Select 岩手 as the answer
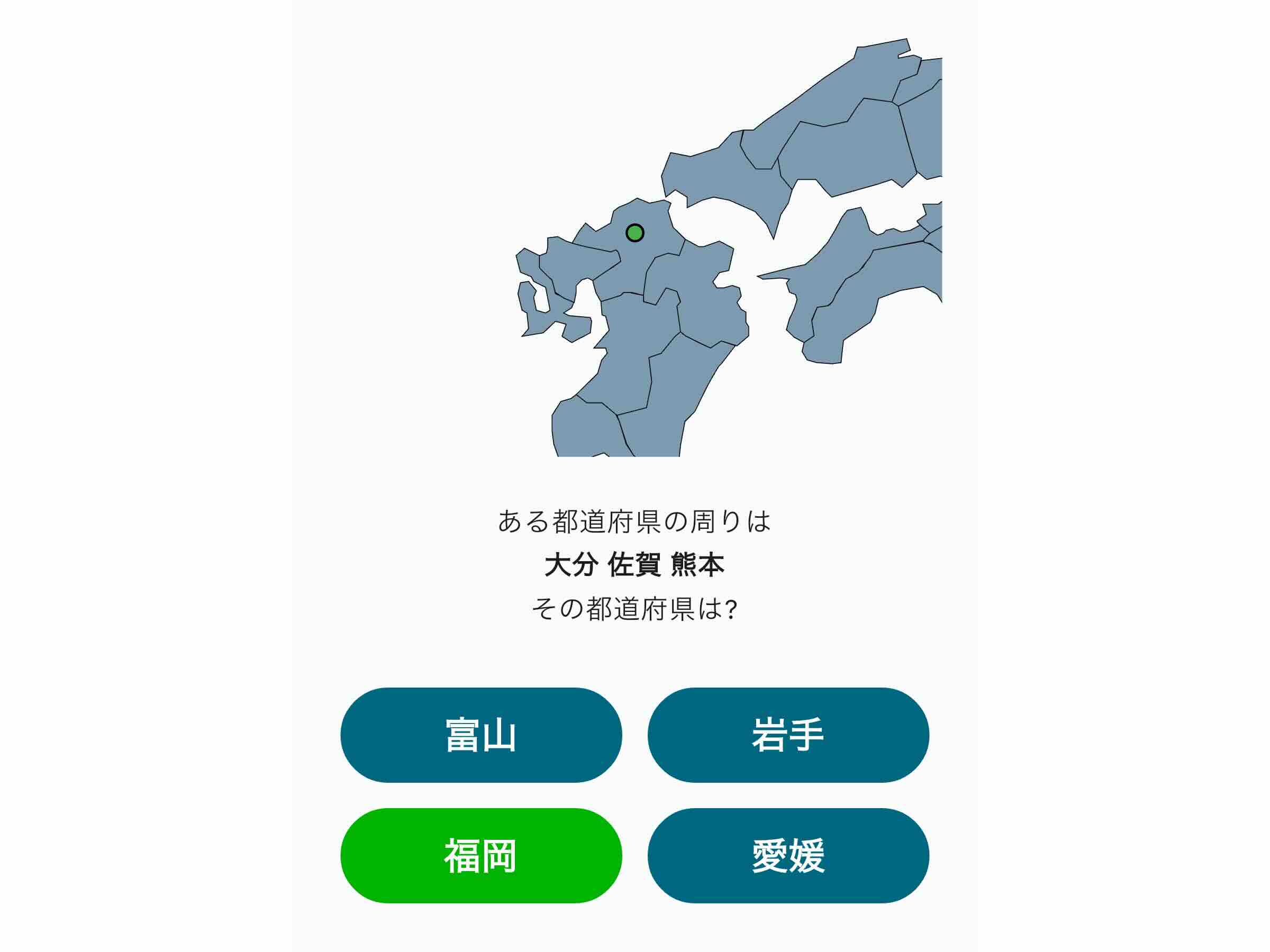Screen dimensions: 1270x952 788,735
